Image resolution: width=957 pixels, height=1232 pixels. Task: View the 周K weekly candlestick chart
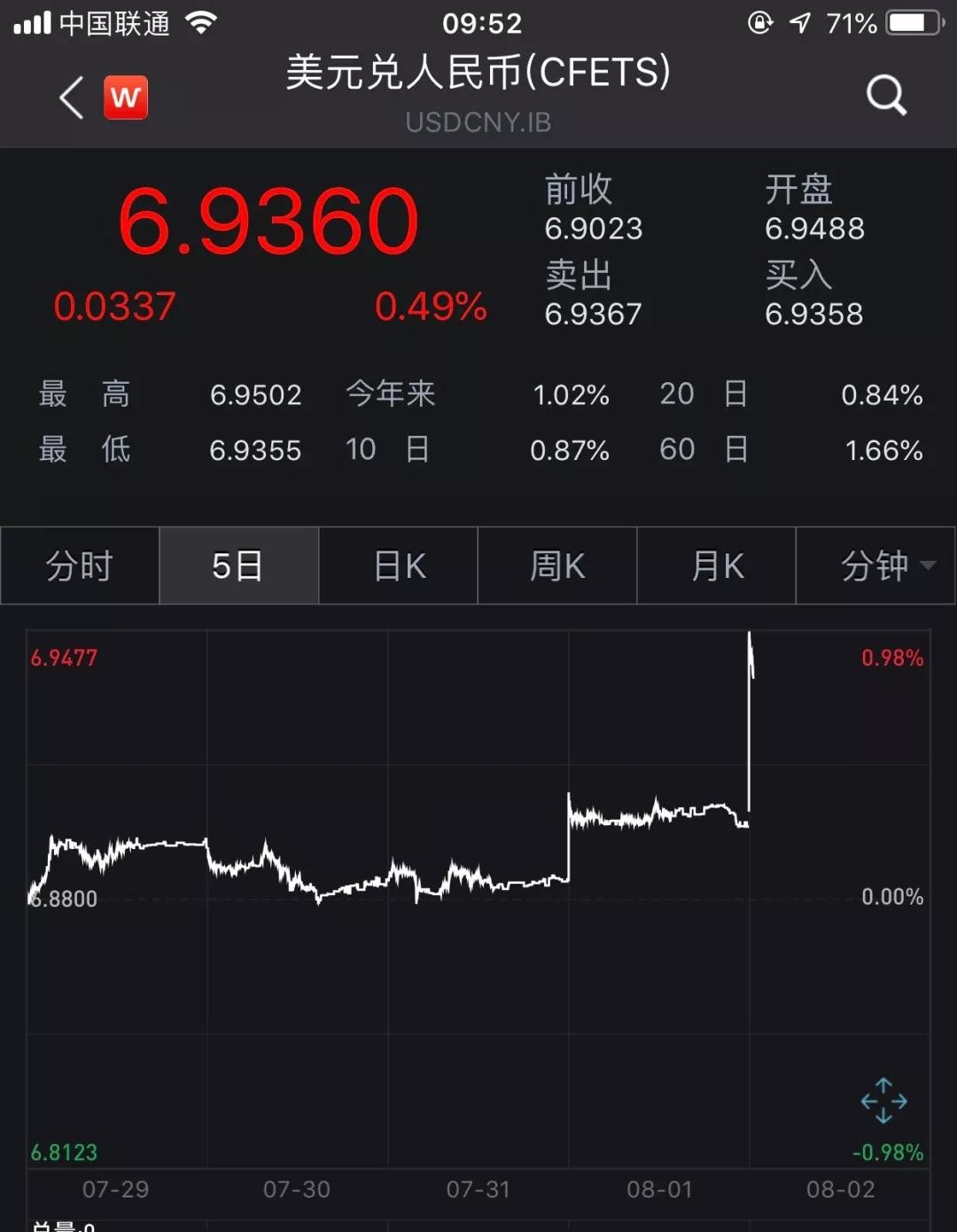pos(557,565)
